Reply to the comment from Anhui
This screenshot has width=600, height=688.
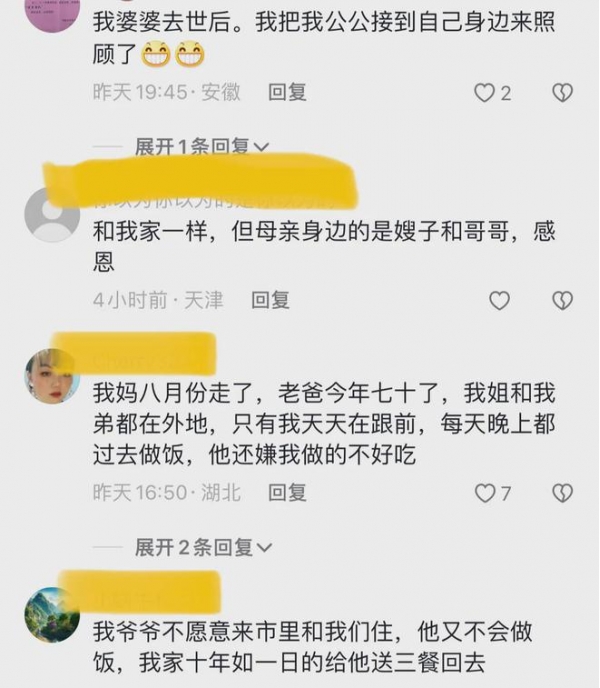(x=288, y=93)
